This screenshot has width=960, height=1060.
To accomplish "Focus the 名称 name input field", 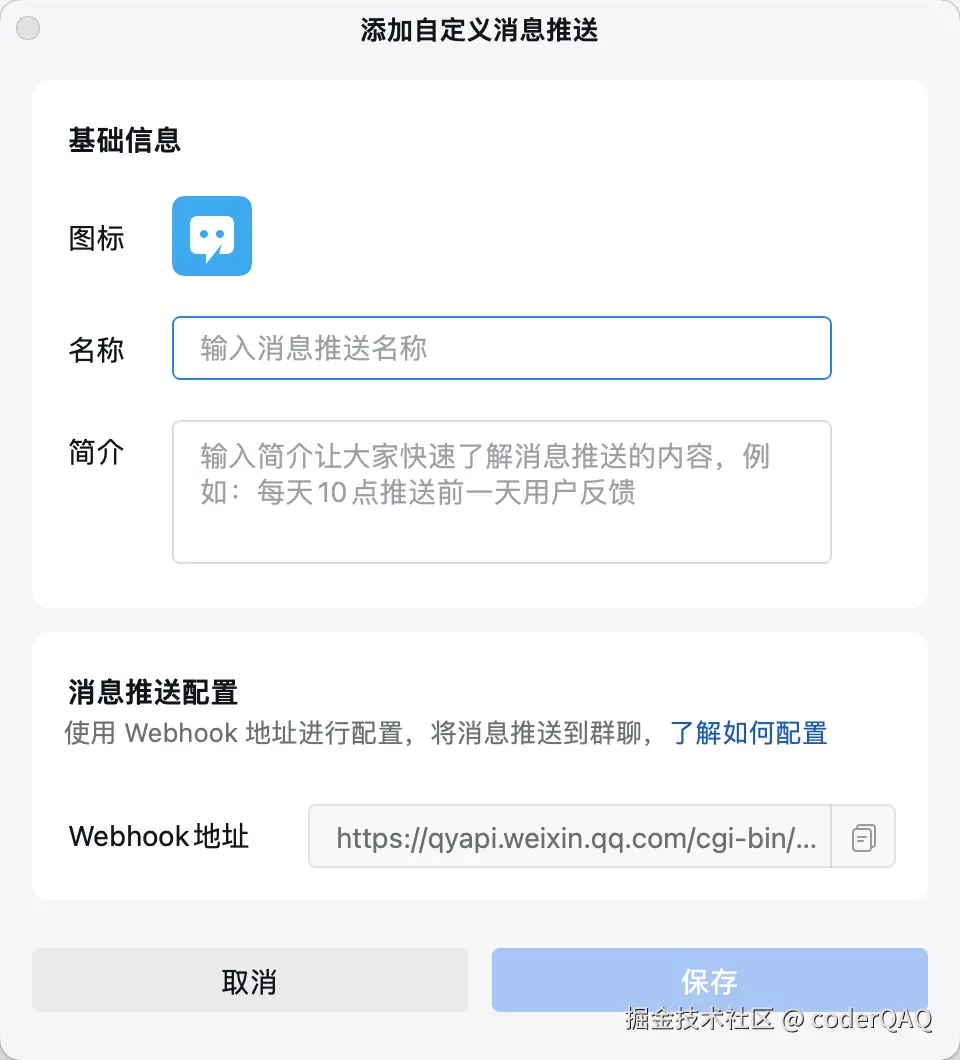I will [x=501, y=348].
